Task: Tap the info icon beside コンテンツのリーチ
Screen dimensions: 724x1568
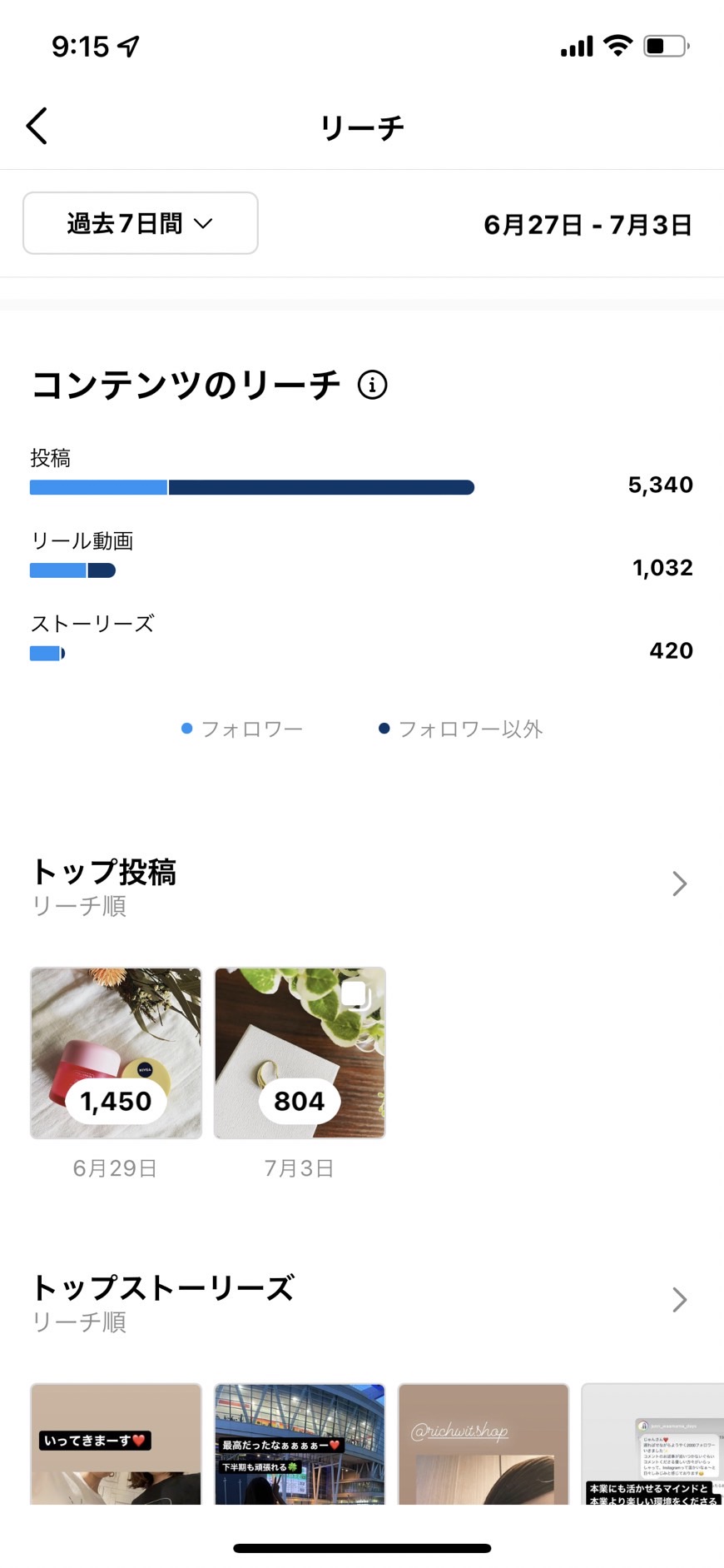Action: (x=372, y=386)
